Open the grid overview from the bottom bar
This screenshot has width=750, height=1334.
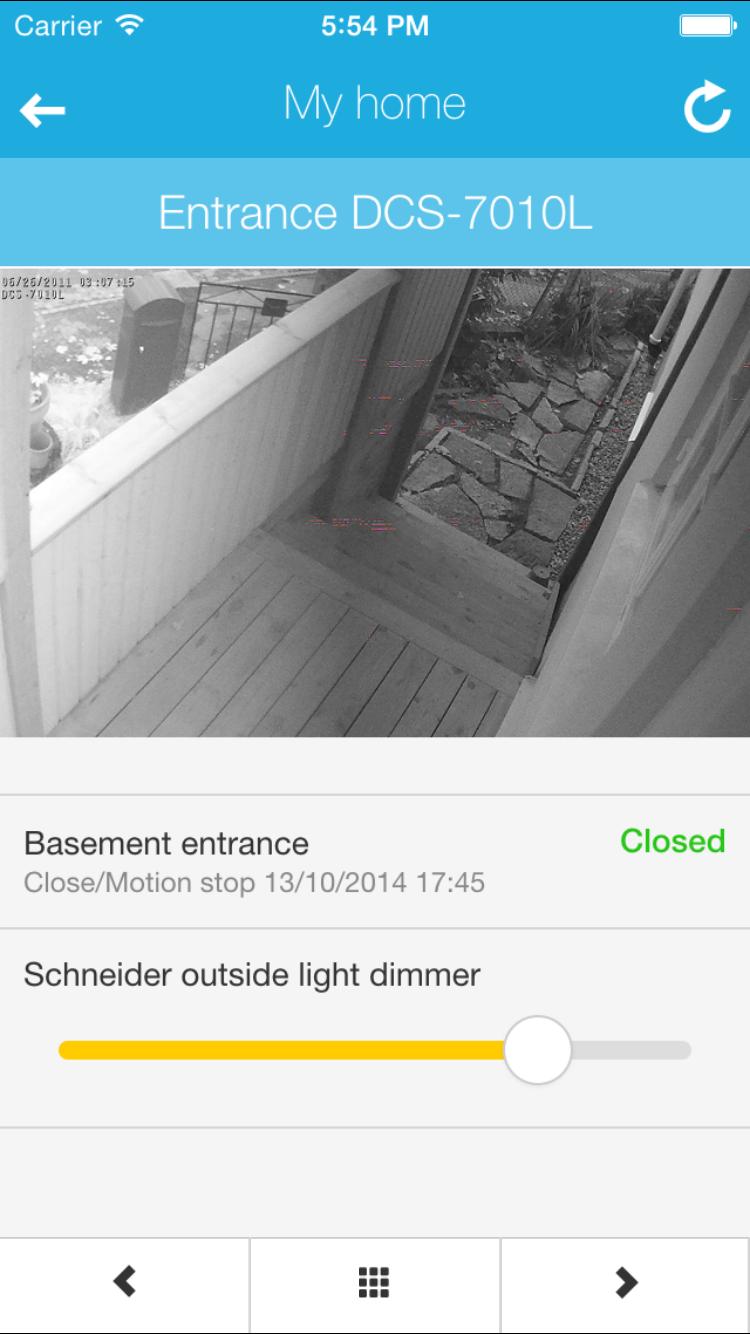click(374, 1282)
